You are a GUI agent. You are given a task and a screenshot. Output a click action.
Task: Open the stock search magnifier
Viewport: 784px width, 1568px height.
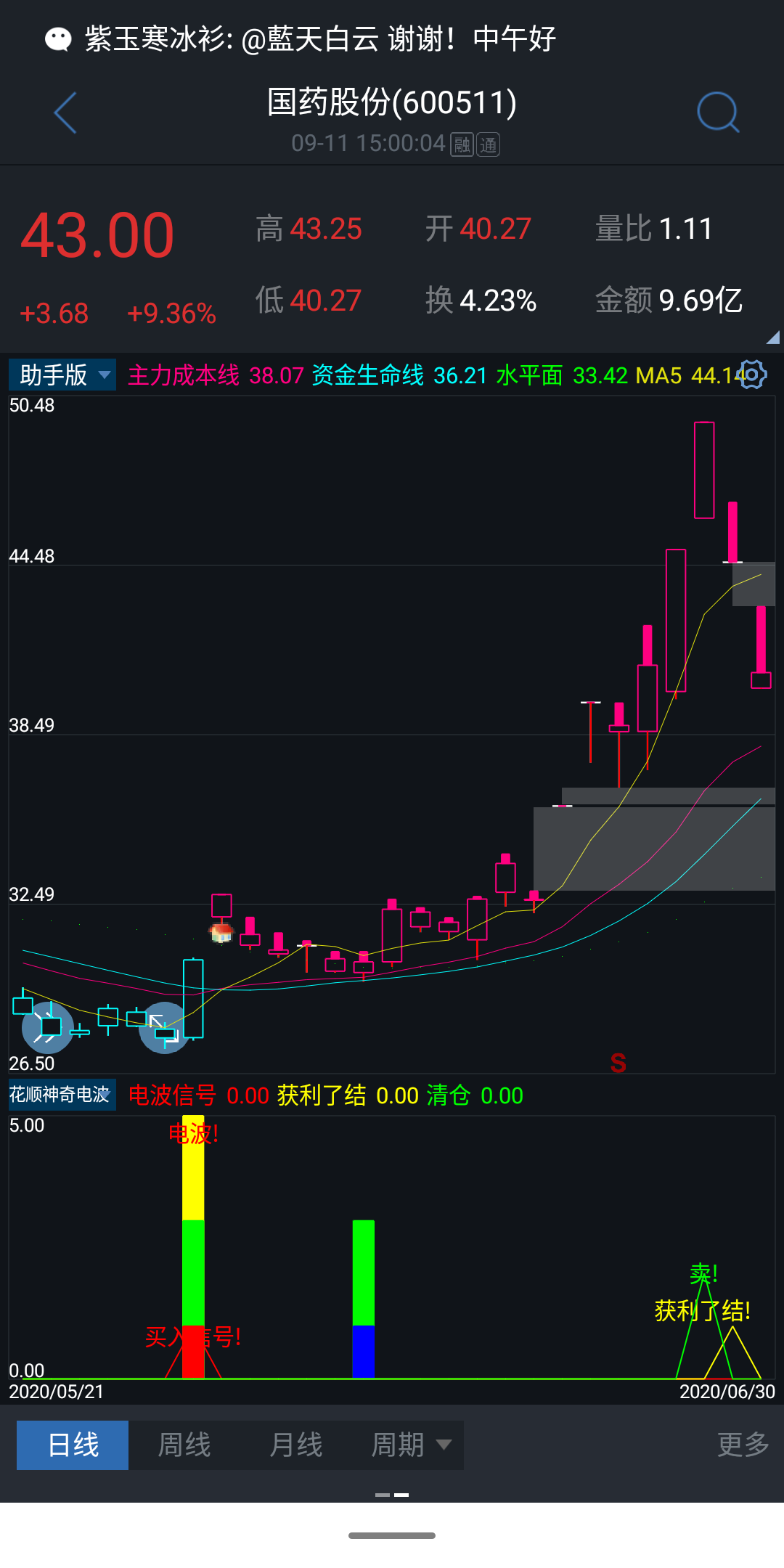(717, 113)
